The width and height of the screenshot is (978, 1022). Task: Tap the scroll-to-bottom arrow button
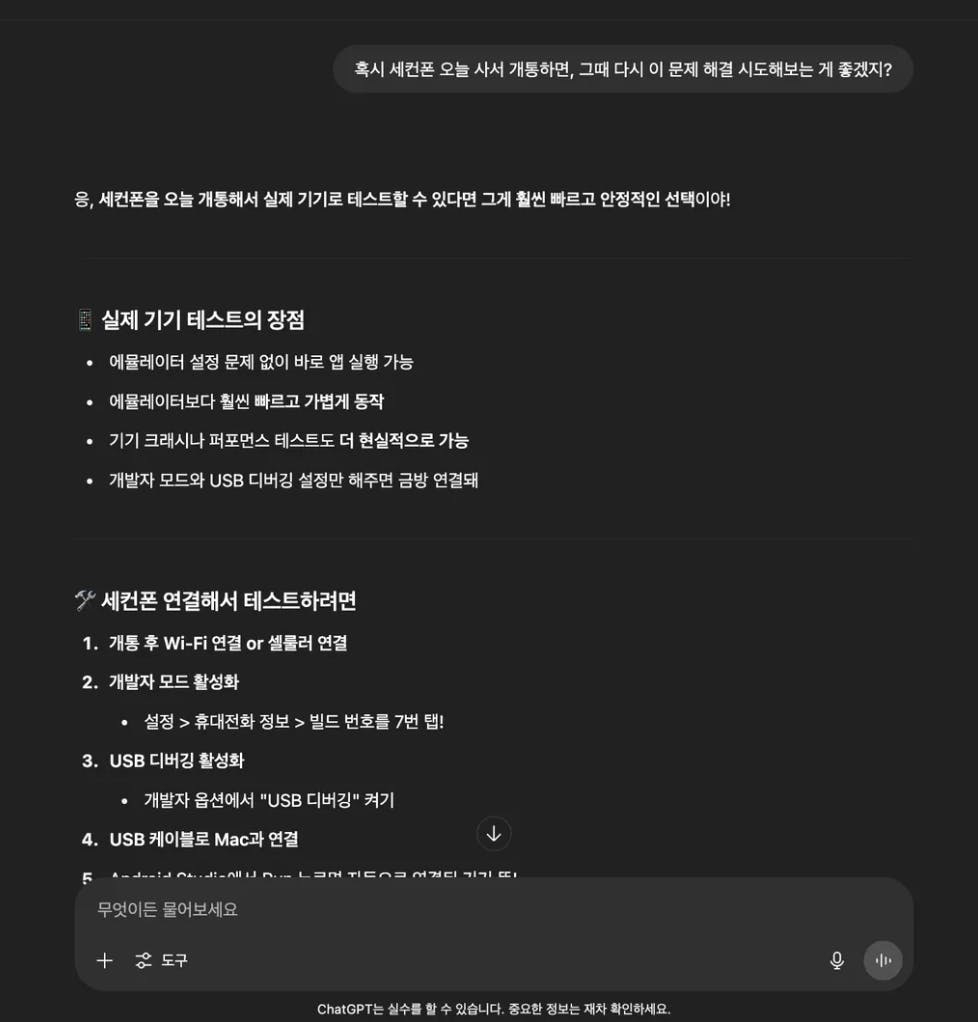[493, 833]
